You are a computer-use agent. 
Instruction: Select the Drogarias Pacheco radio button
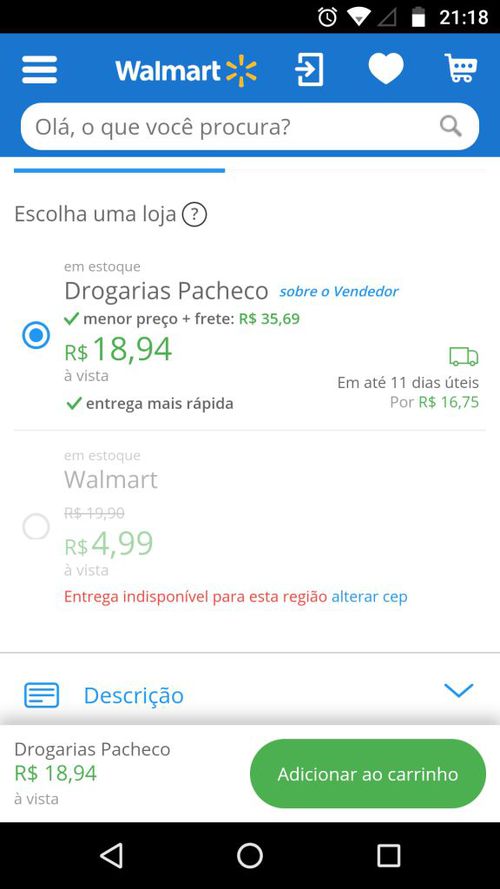36,335
